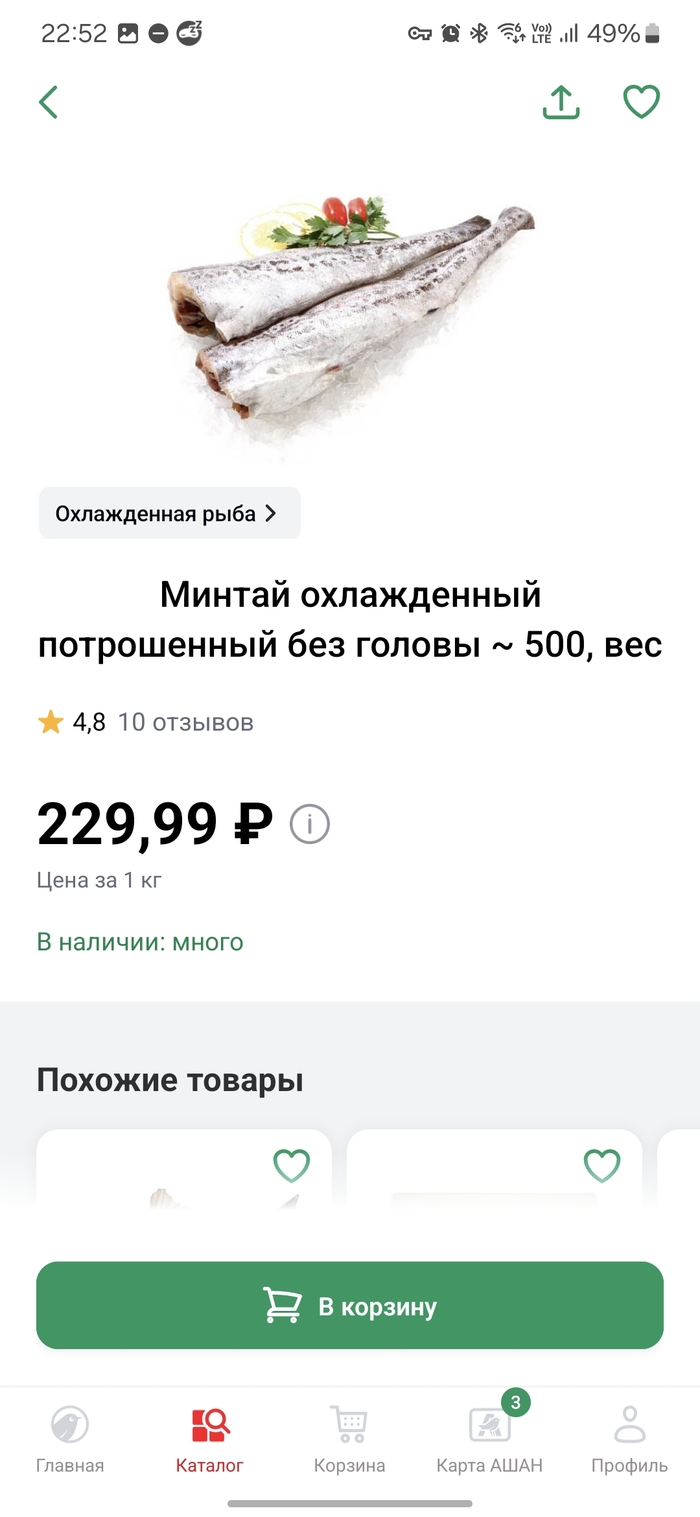700x1517 pixels.
Task: Open the pollock product photo
Action: (x=350, y=310)
